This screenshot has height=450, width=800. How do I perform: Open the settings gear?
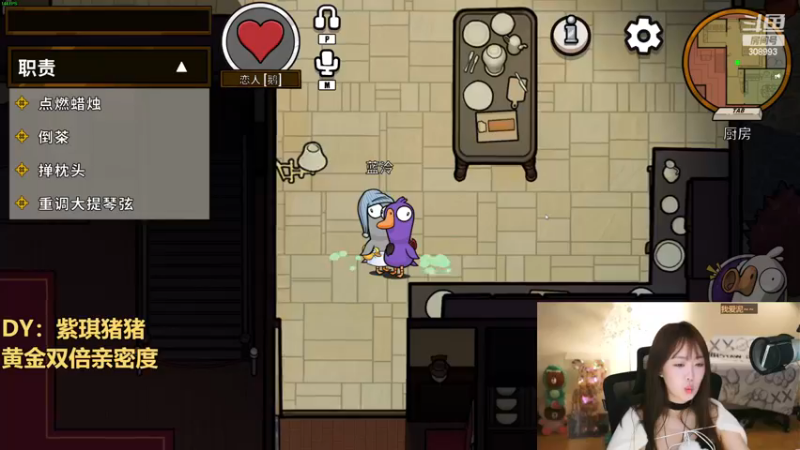tap(643, 36)
